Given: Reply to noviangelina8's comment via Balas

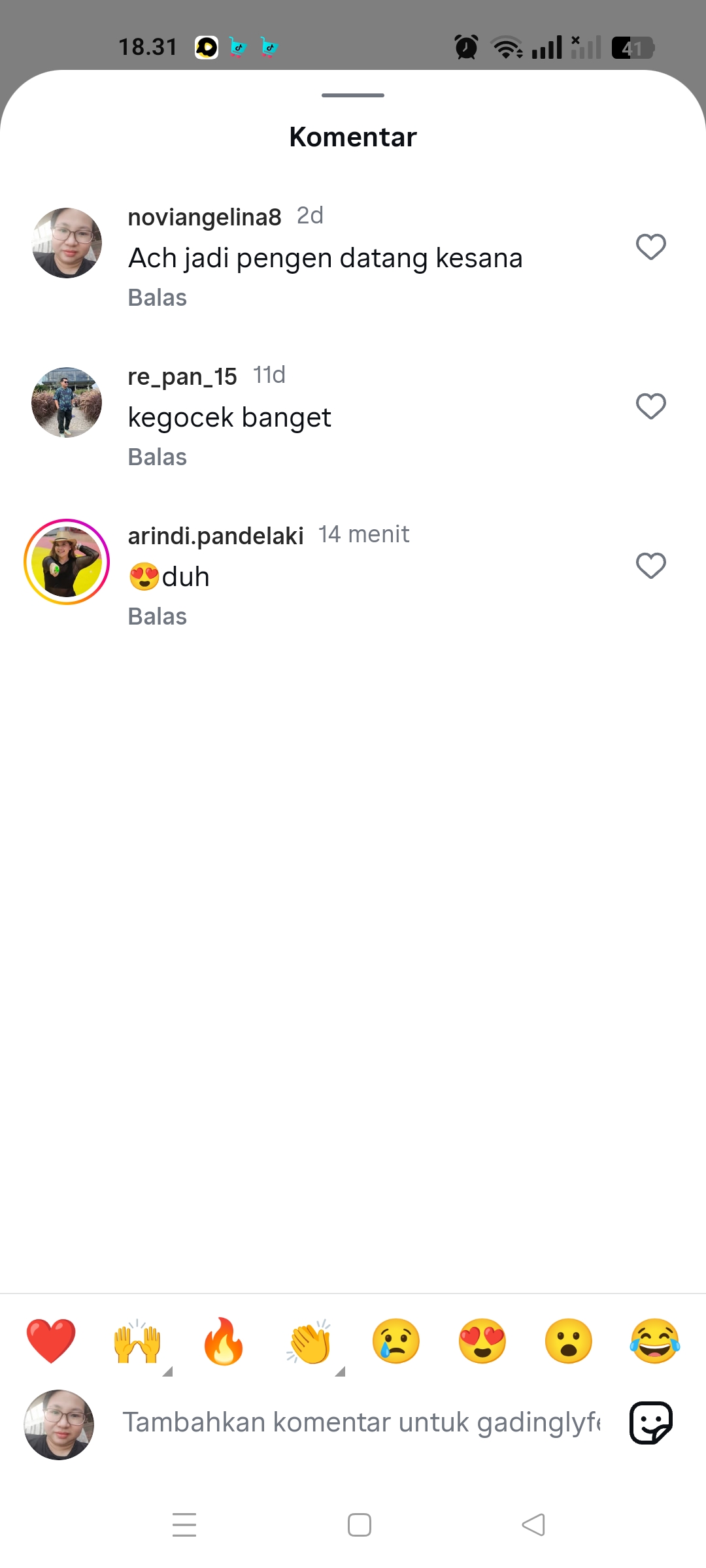Looking at the screenshot, I should [158, 298].
